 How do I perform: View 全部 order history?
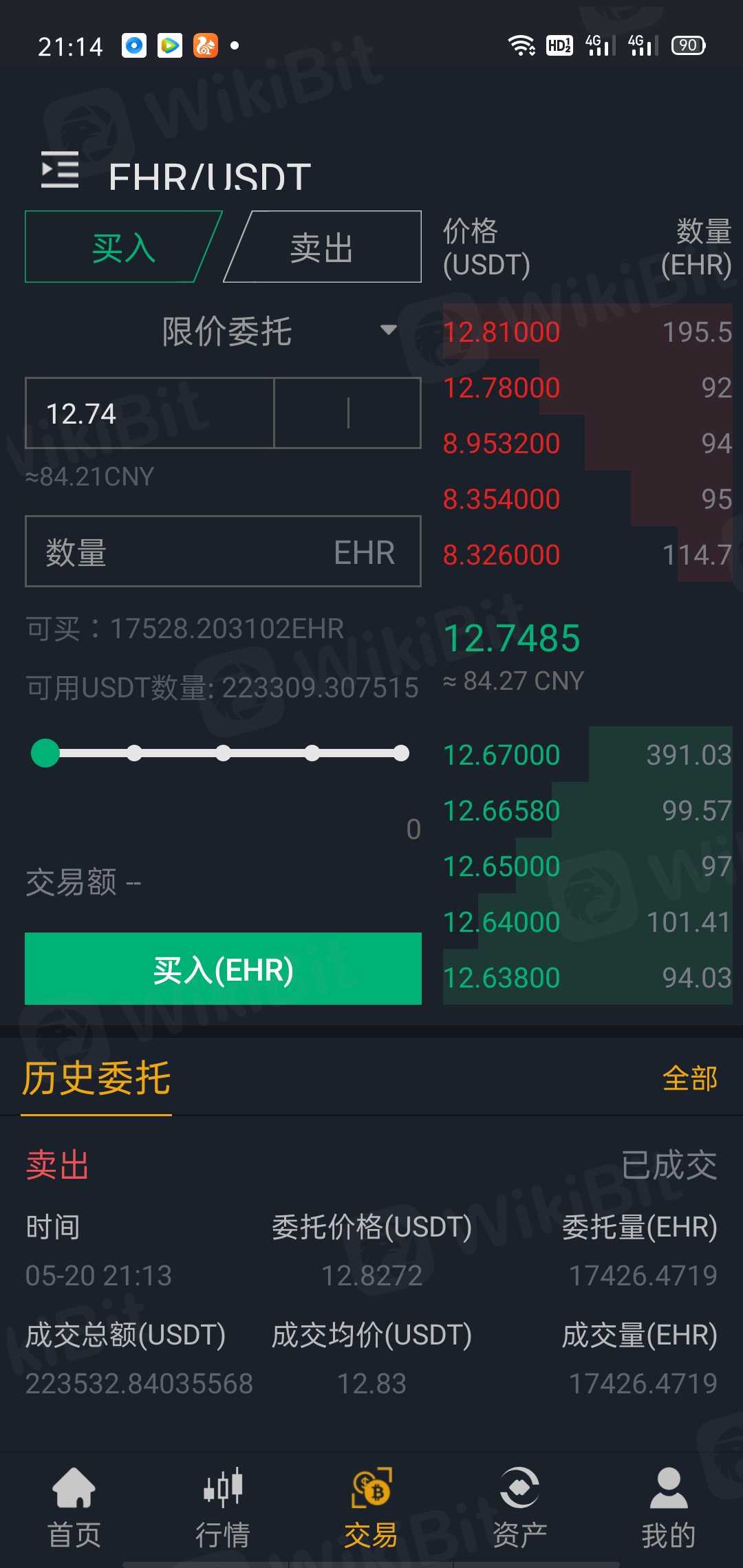[x=689, y=1078]
